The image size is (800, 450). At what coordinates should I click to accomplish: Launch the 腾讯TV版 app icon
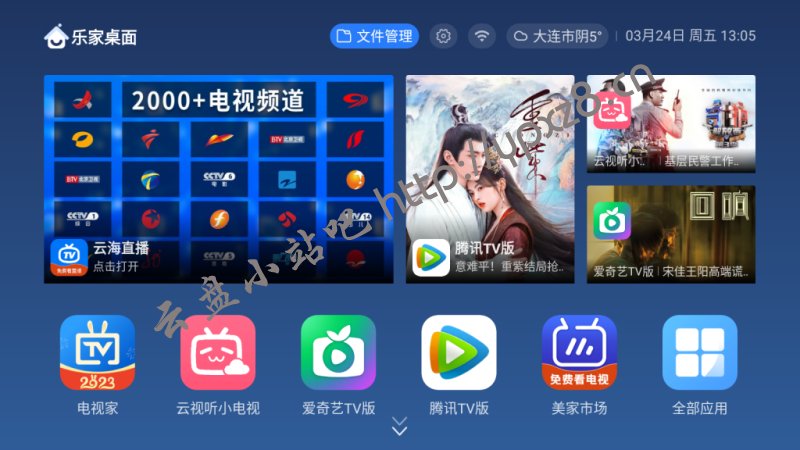pyautogui.click(x=459, y=353)
